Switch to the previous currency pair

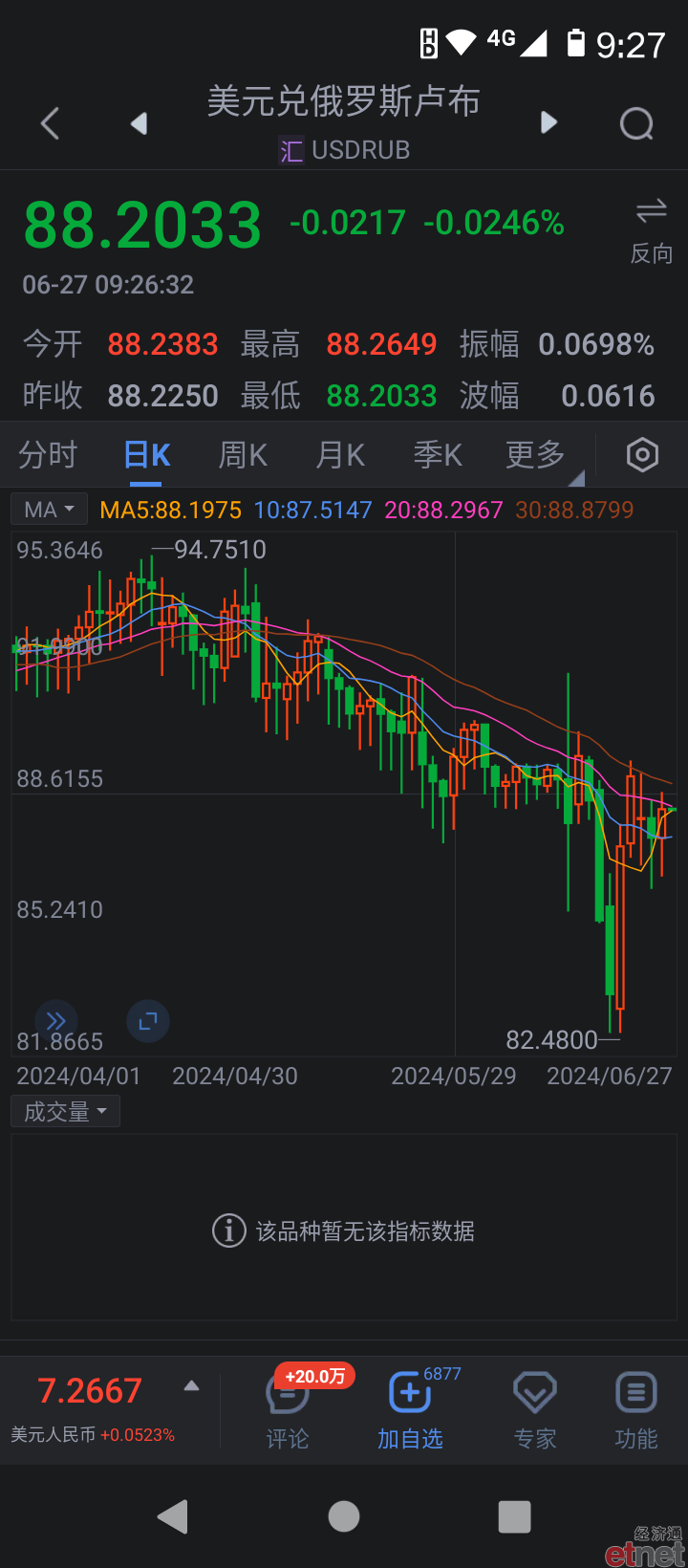point(140,123)
